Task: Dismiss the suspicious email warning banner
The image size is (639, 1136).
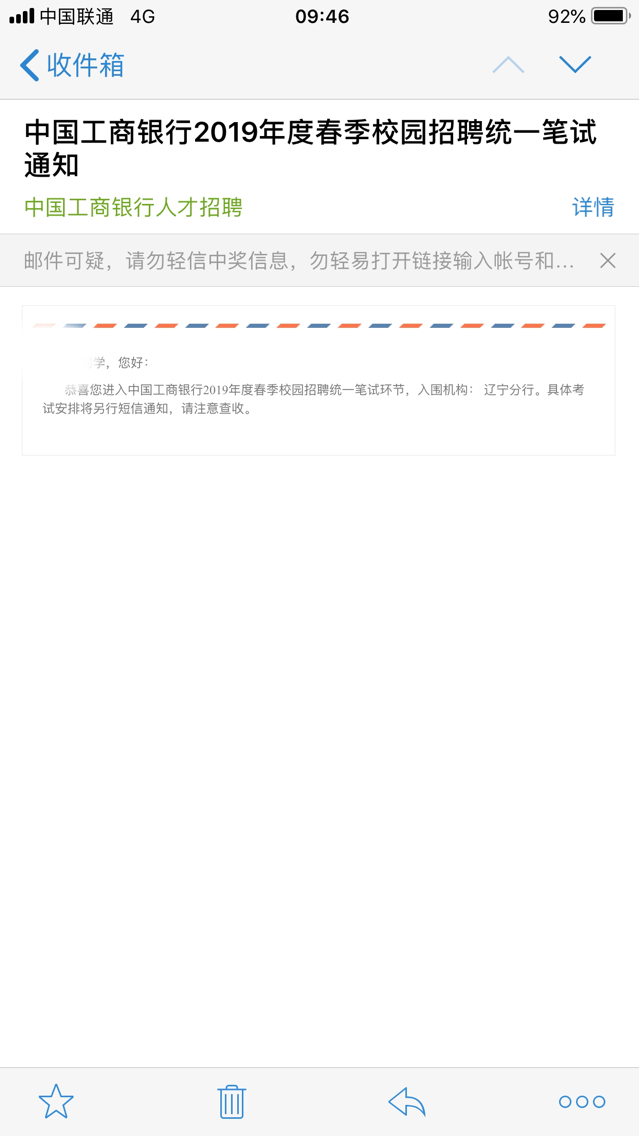Action: (x=607, y=261)
